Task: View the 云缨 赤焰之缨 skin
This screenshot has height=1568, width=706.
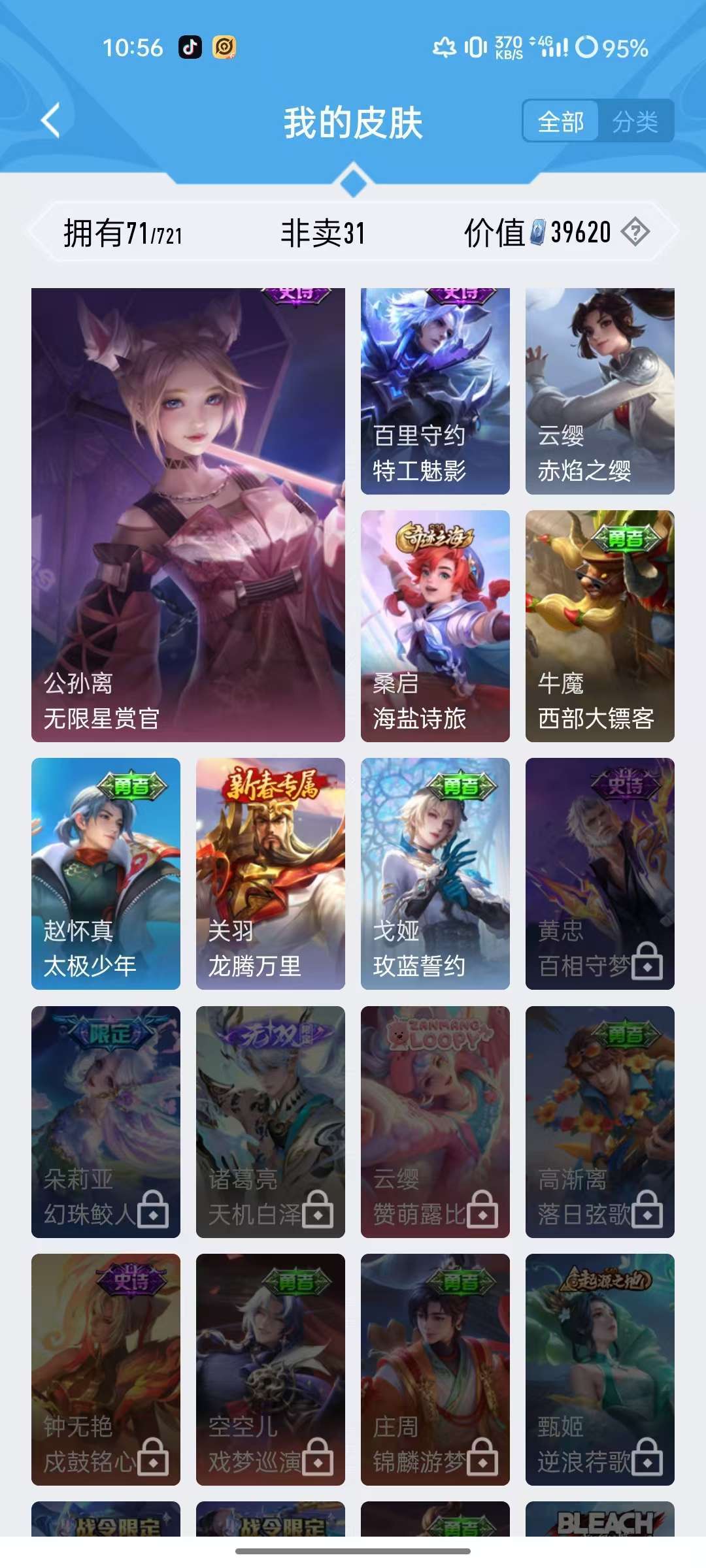Action: pos(600,391)
